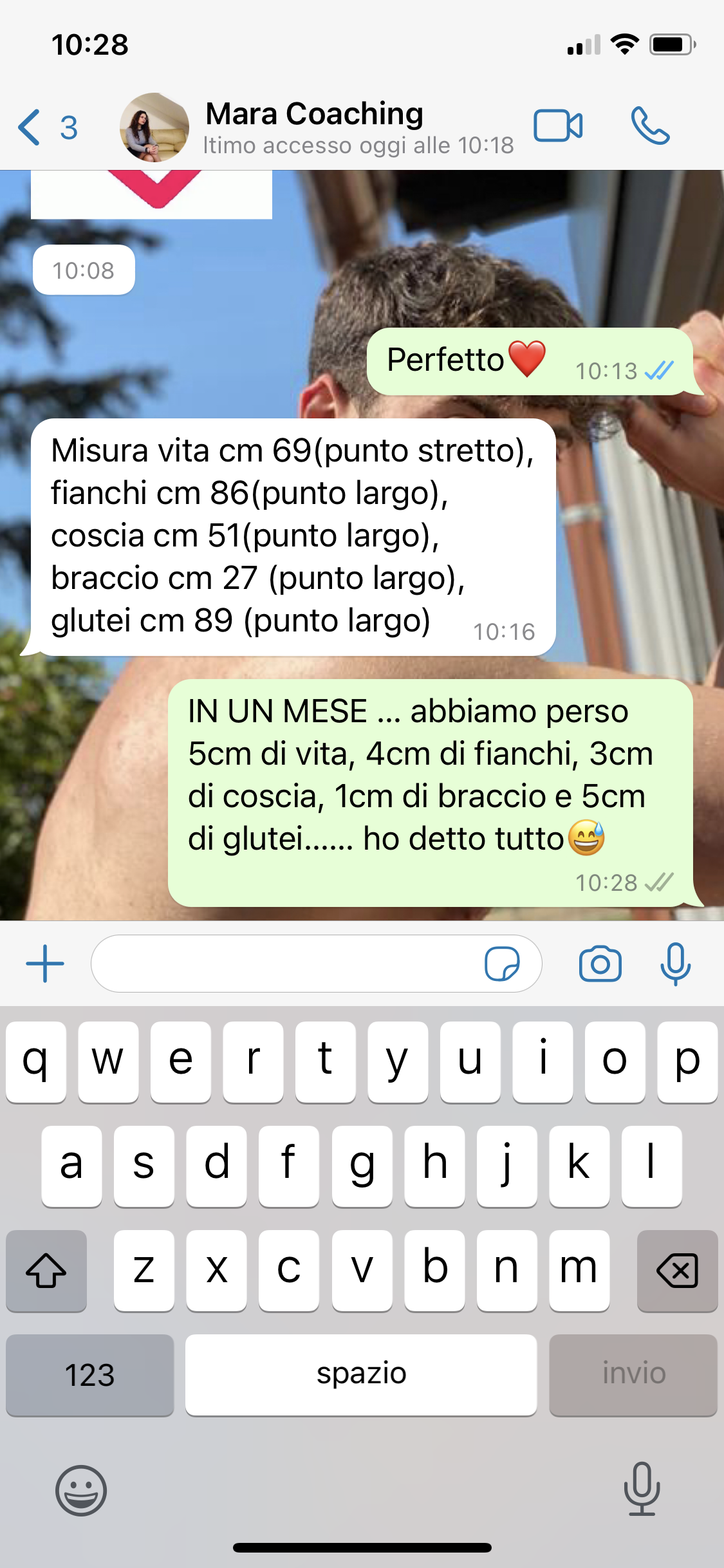Tap the backspace key
This screenshot has height=1568, width=724.
click(x=677, y=1271)
